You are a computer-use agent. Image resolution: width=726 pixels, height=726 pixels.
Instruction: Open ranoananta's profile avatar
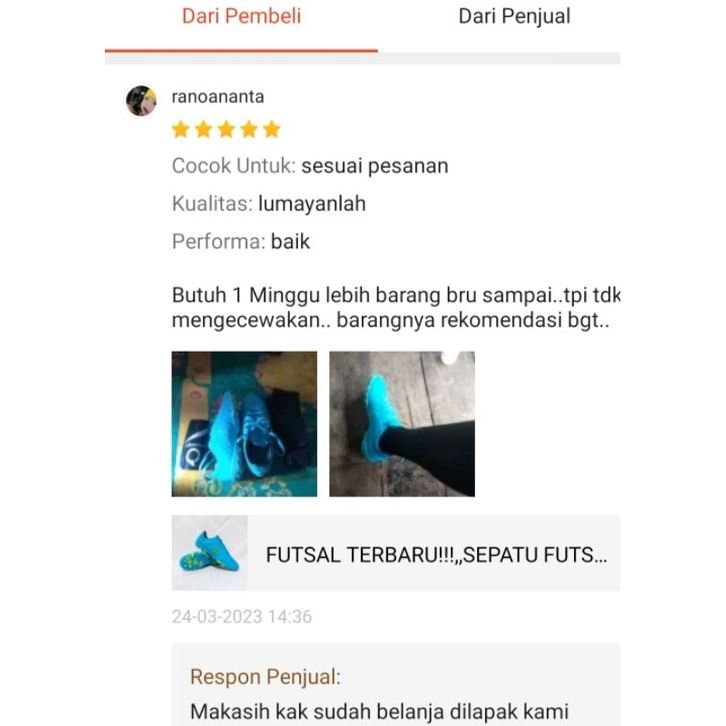[x=141, y=101]
